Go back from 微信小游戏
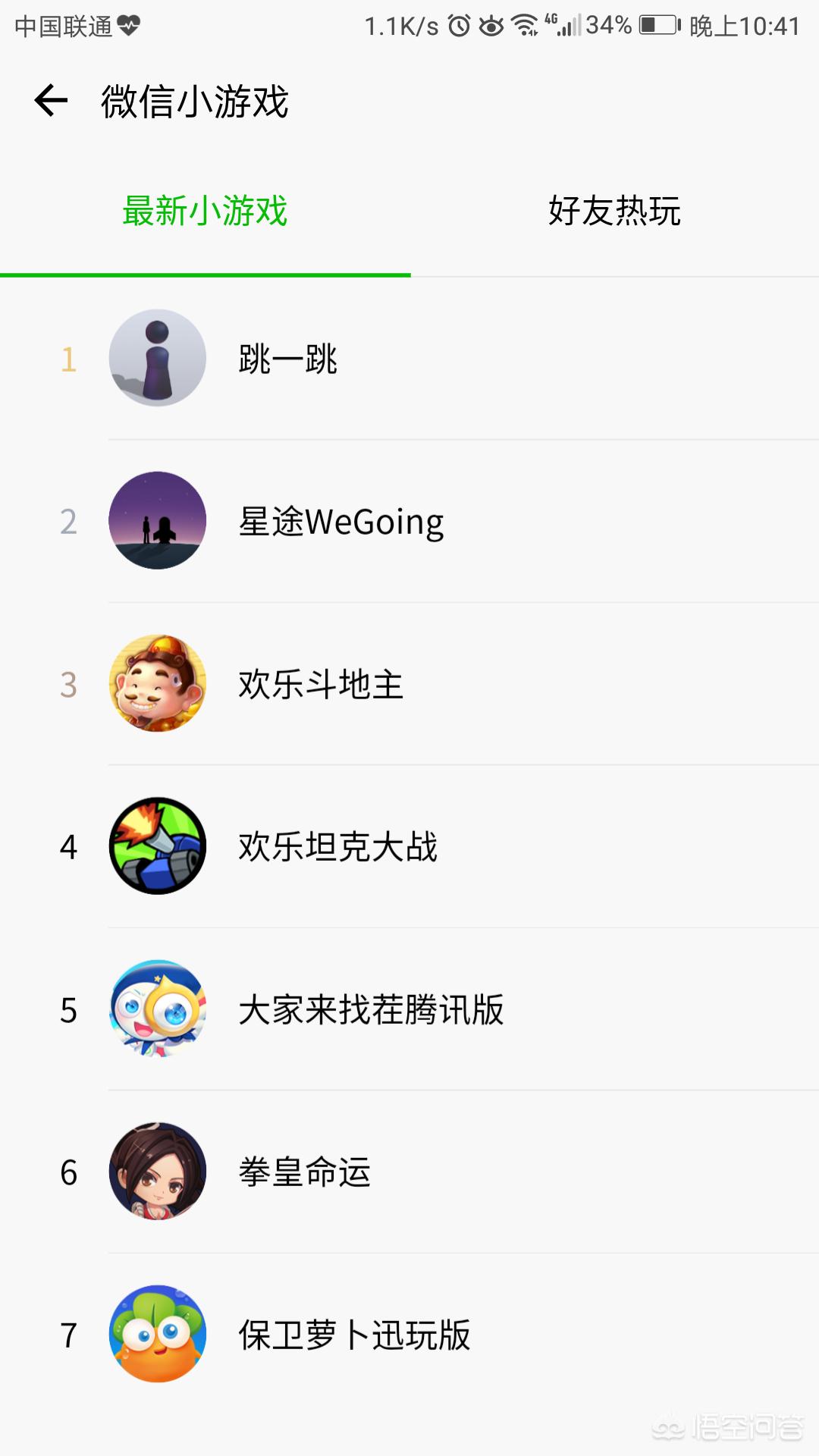819x1456 pixels. click(52, 101)
